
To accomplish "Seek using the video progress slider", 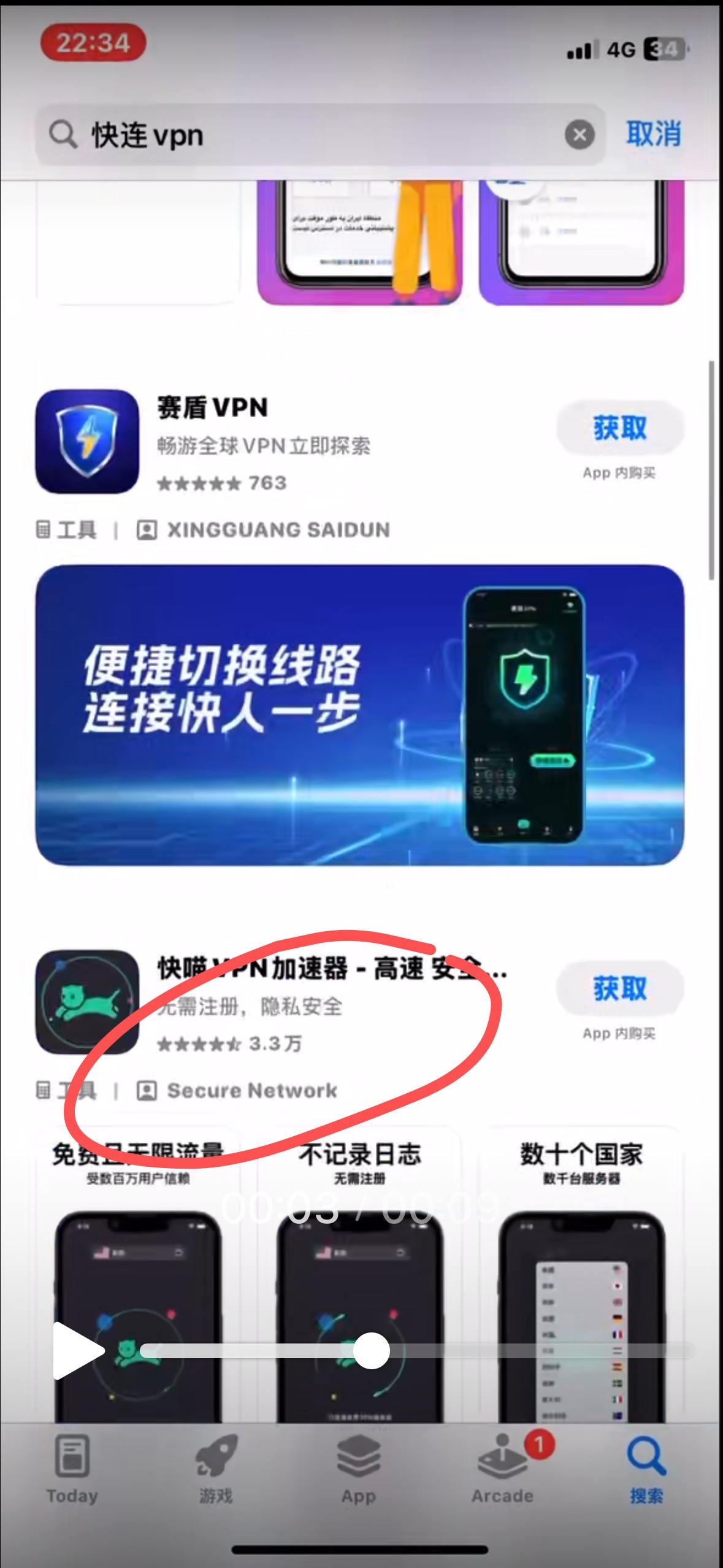I will [x=371, y=1351].
